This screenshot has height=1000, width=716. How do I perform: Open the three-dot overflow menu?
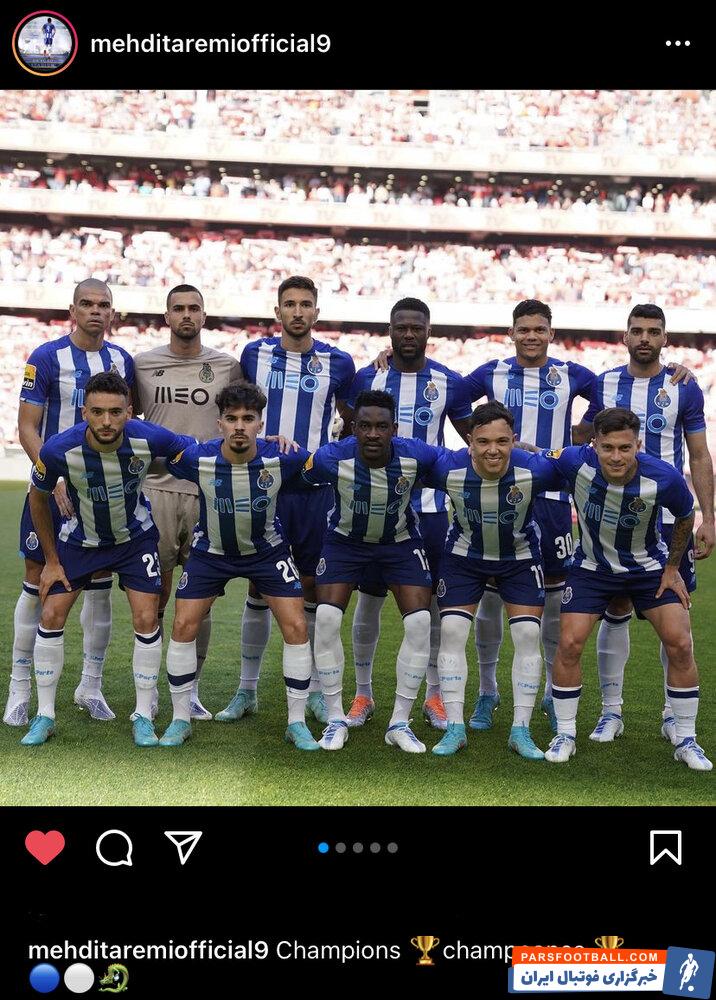678,44
